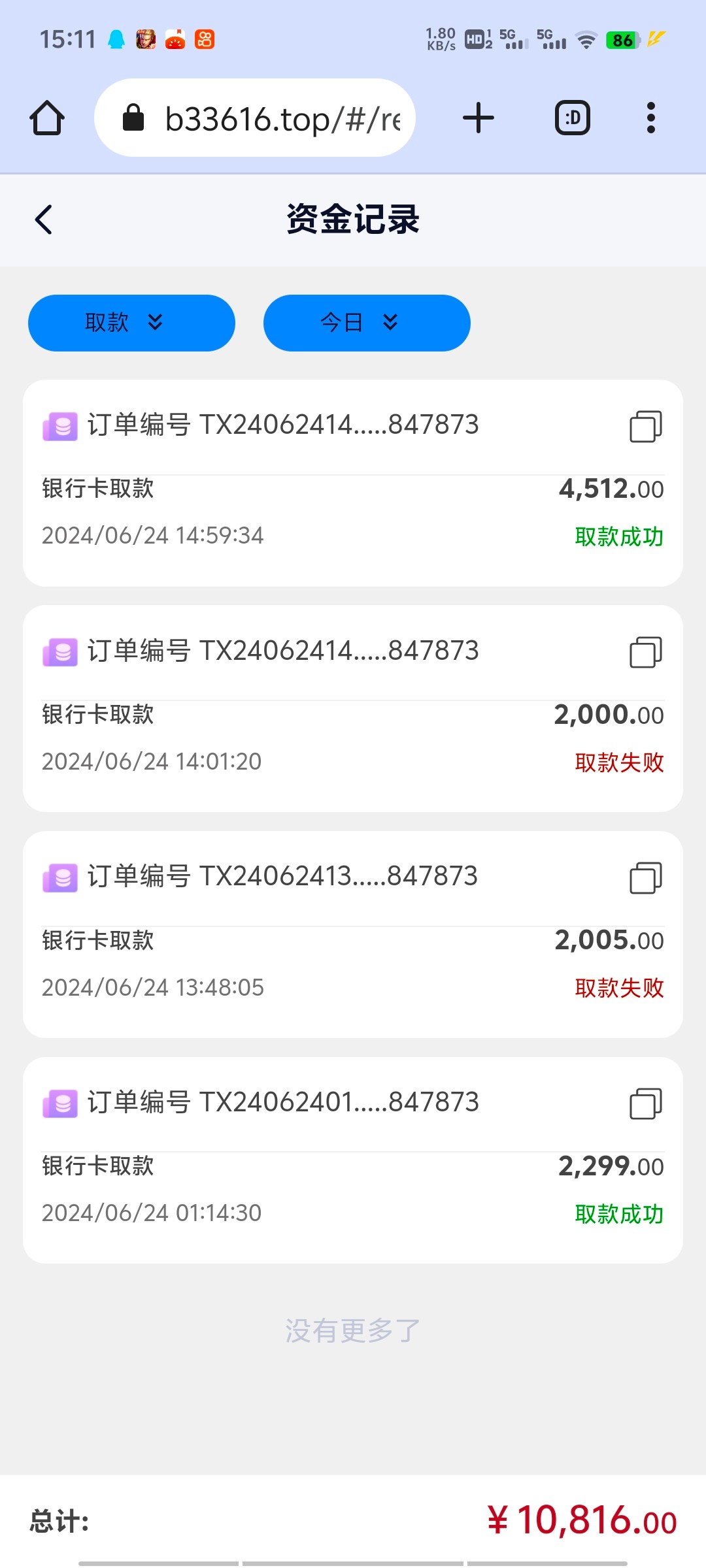Screen dimensions: 706x1568
Task: Copy order number of 2,299.00 withdrawal
Action: tap(645, 1103)
